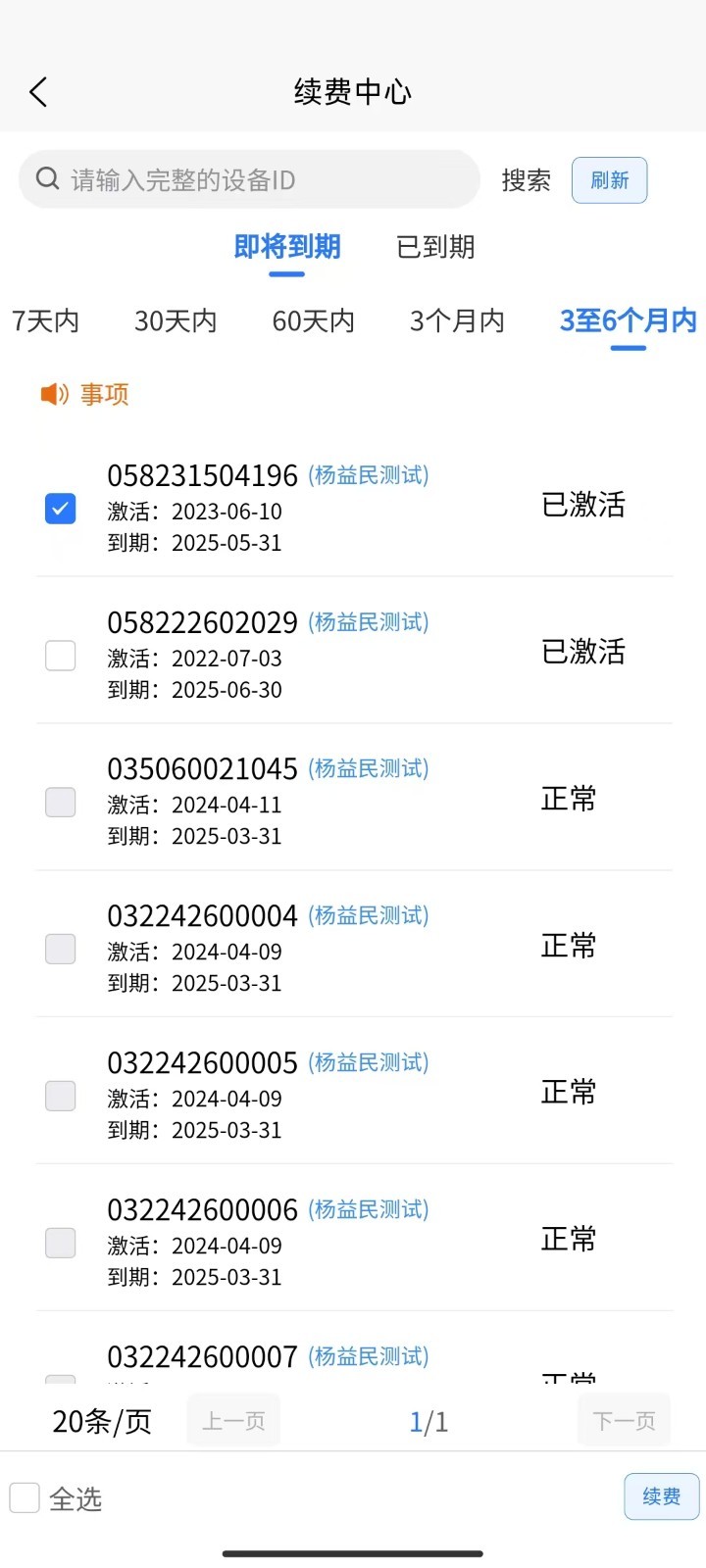Image resolution: width=706 pixels, height=1568 pixels.
Task: Check the box for device 032242600006
Action: pyautogui.click(x=61, y=1243)
